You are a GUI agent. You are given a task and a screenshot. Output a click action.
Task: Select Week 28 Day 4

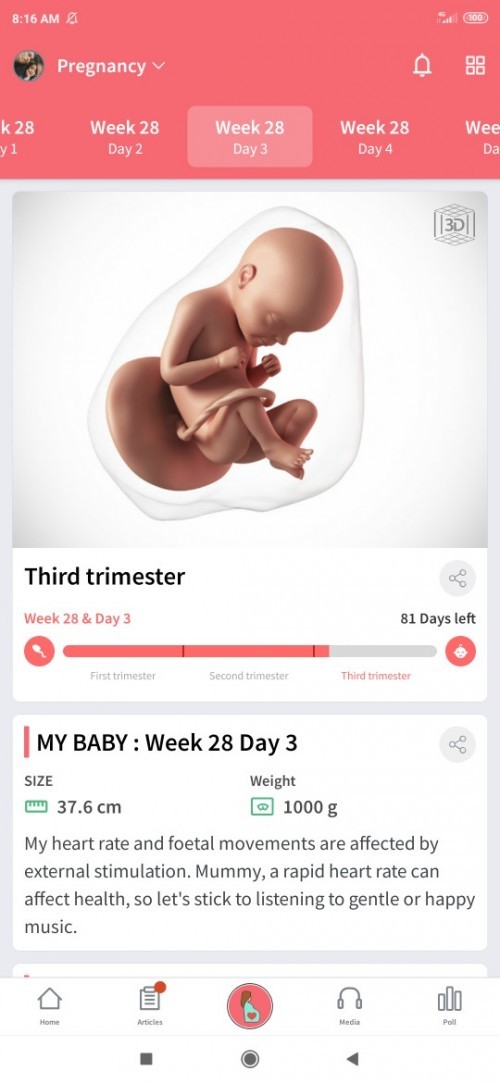tap(374, 137)
